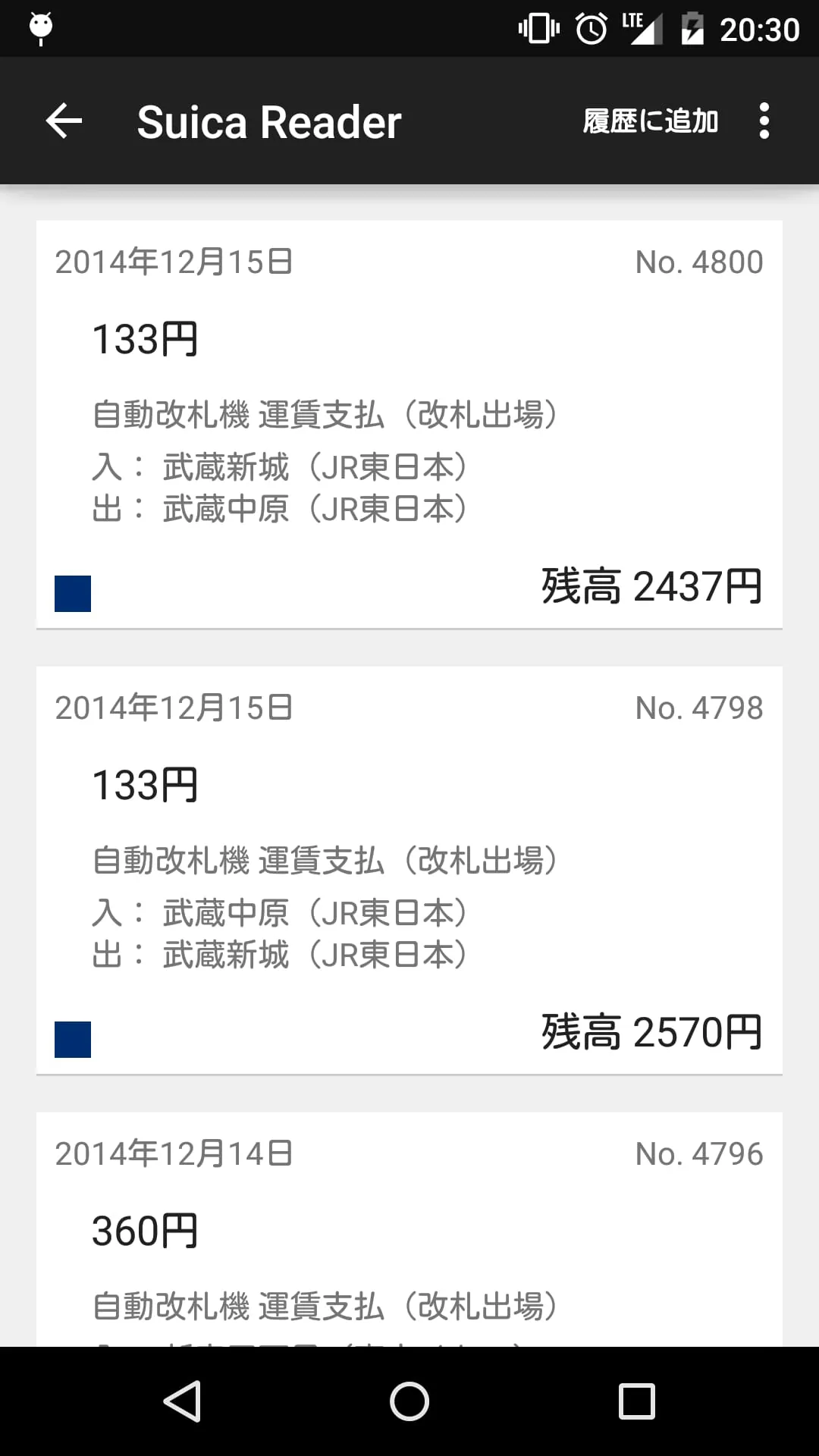The height and width of the screenshot is (1456, 819).
Task: Tap the vibration mode status icon
Action: [x=535, y=27]
